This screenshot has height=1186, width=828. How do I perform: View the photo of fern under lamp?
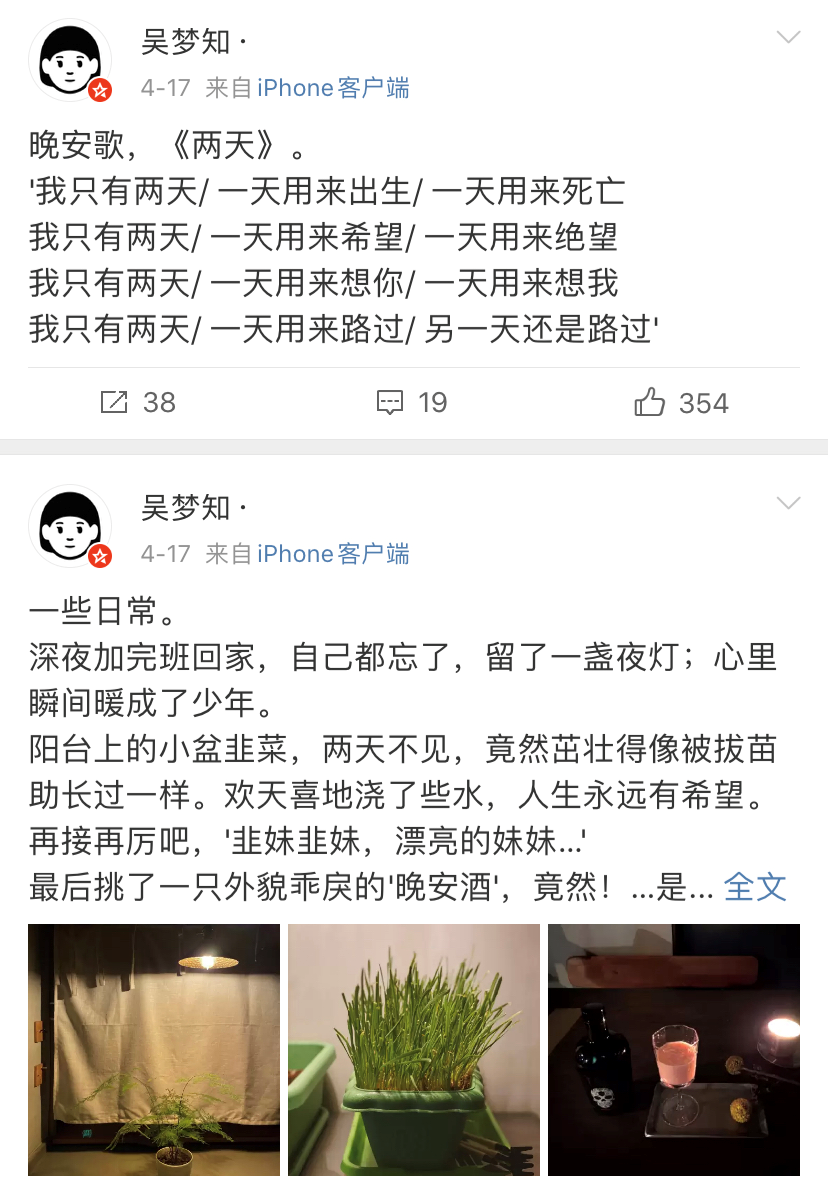point(154,1049)
